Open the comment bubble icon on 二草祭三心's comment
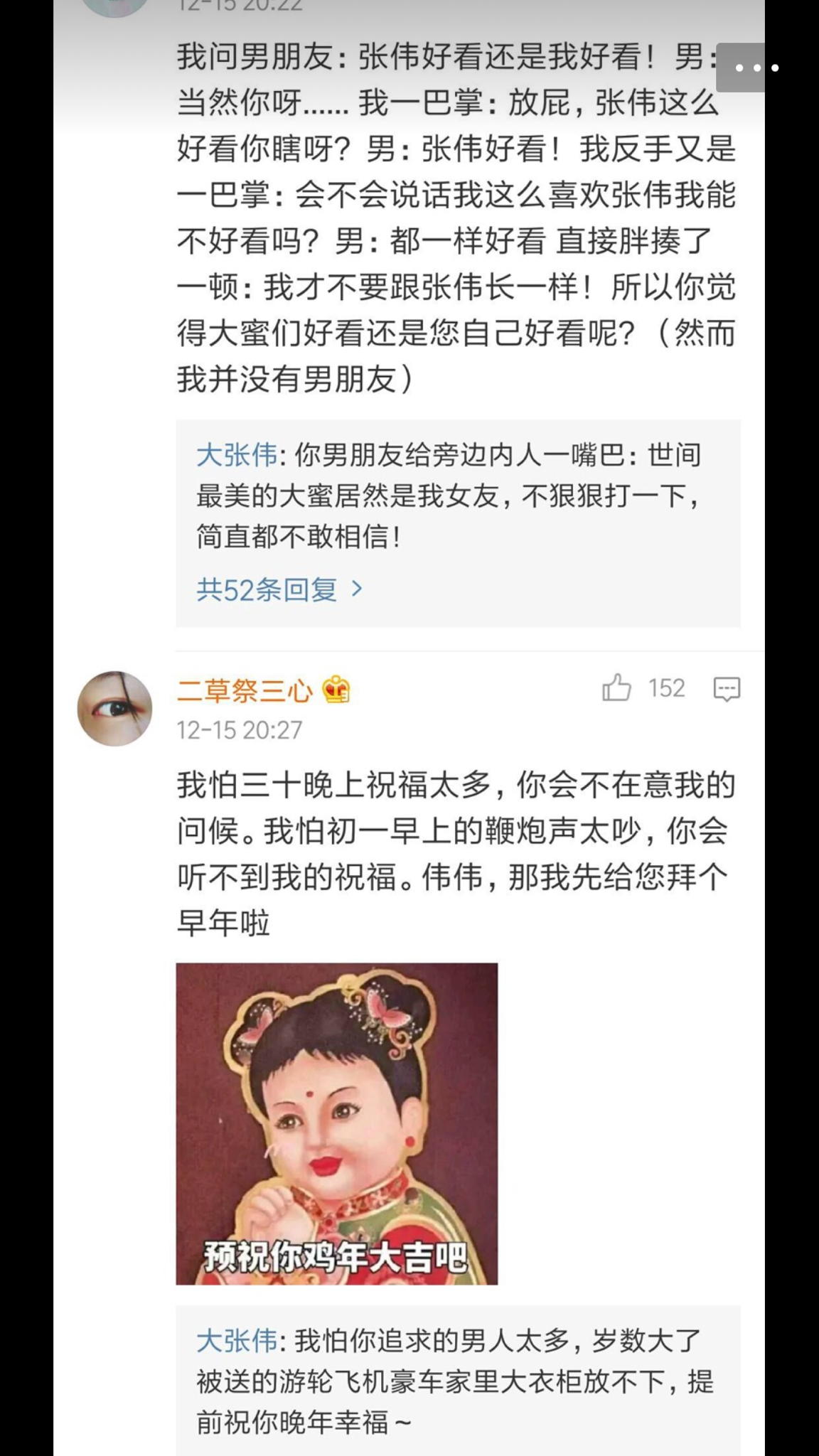 click(727, 688)
